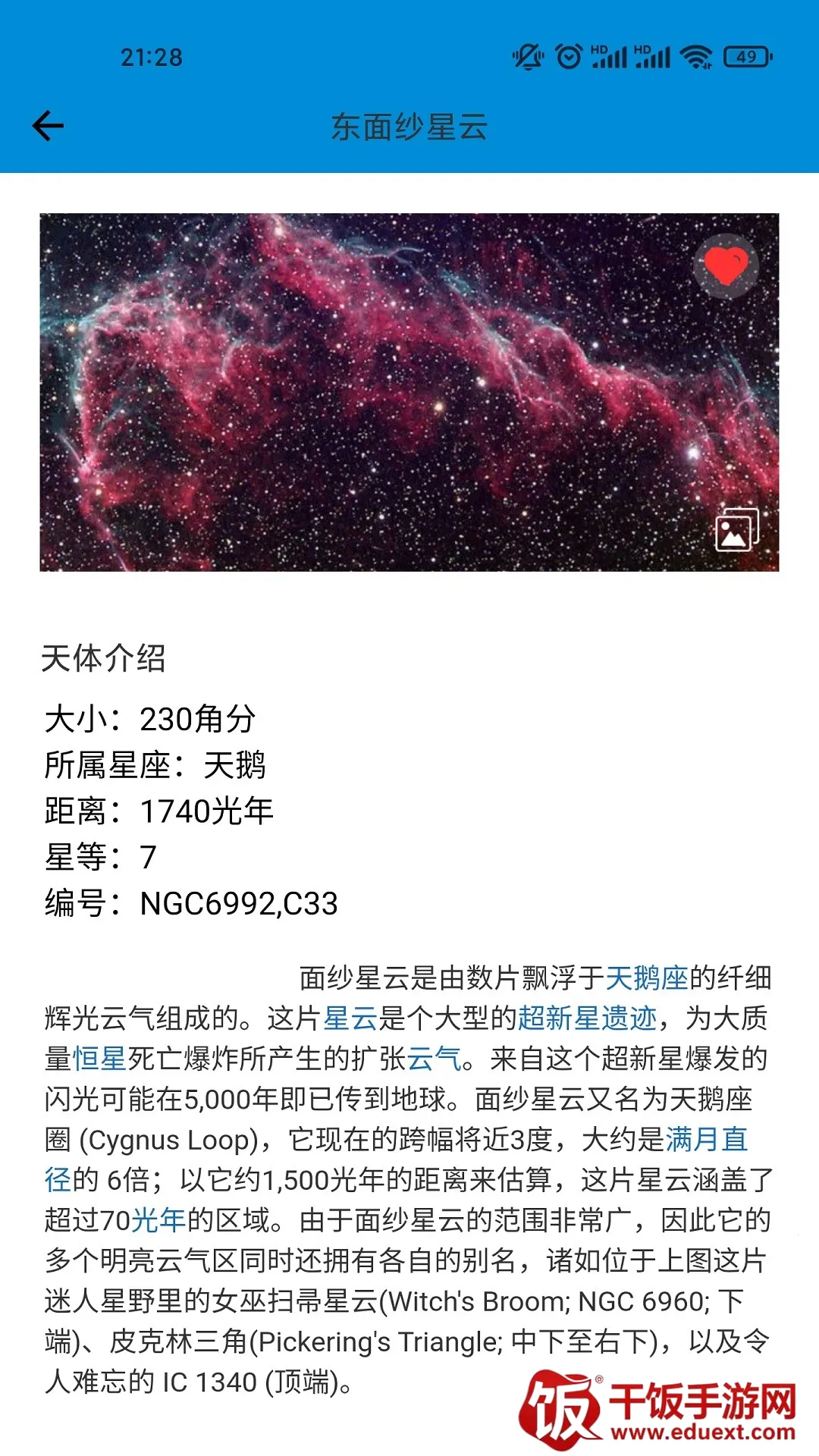Image resolution: width=819 pixels, height=1456 pixels.
Task: Open the 满月直径 link
Action: point(706,1139)
